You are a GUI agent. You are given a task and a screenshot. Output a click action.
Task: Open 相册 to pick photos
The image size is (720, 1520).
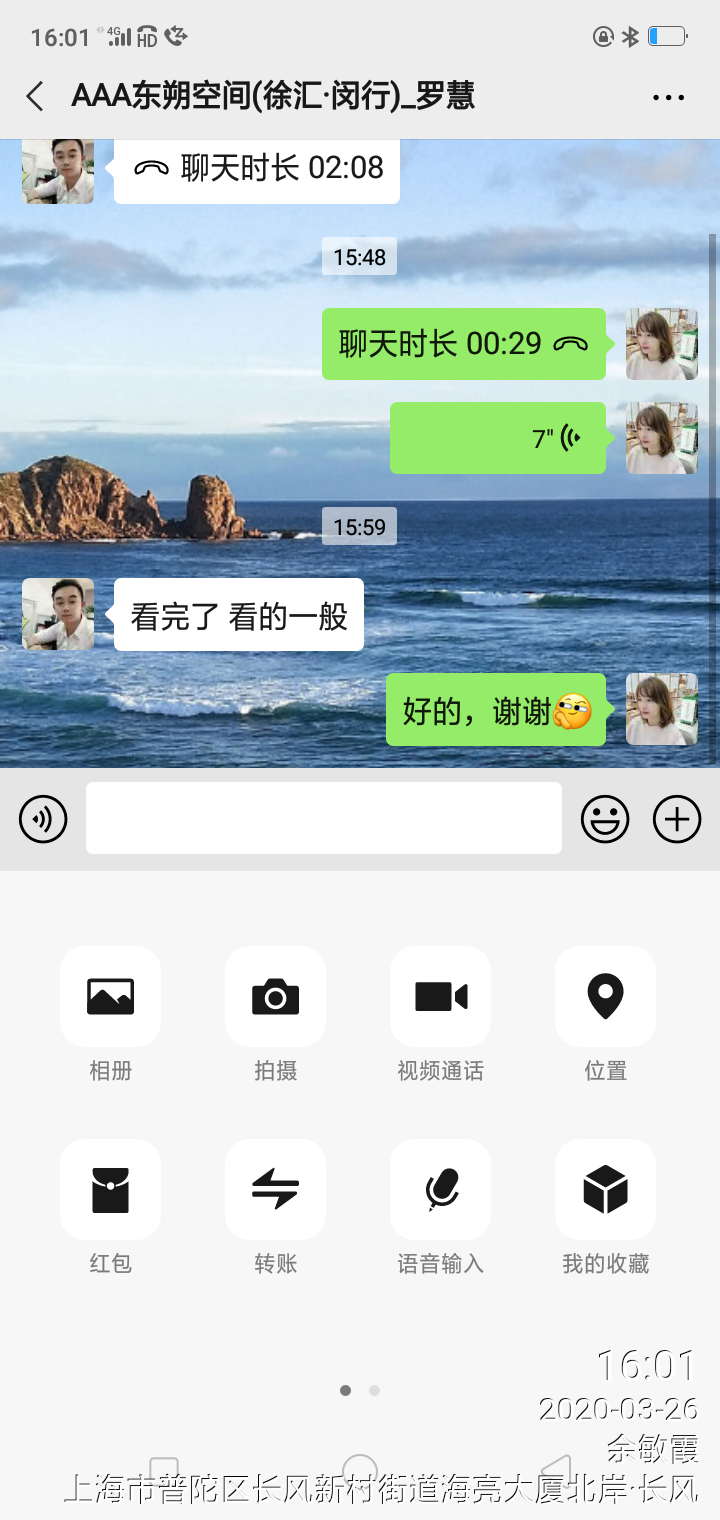point(110,997)
